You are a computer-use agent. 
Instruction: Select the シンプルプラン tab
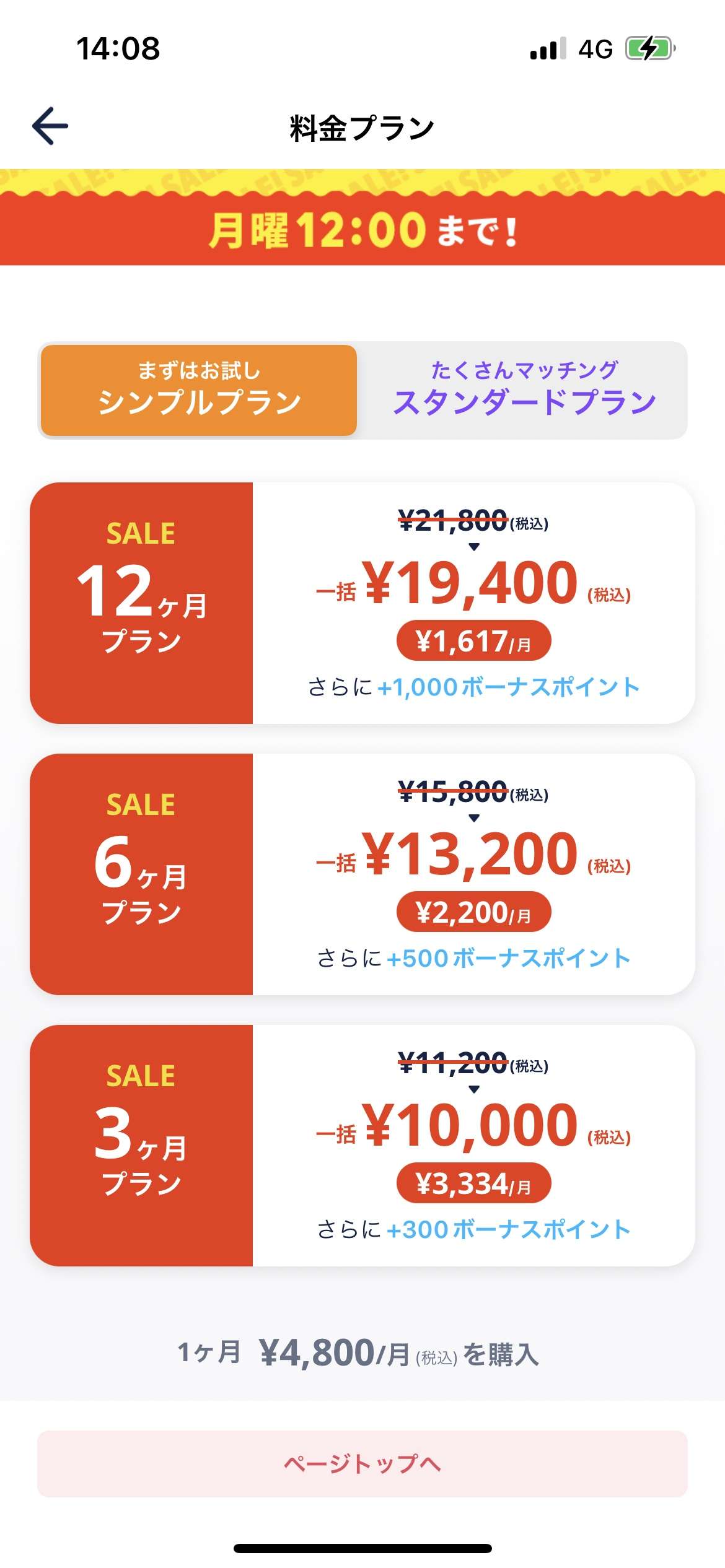coord(199,390)
